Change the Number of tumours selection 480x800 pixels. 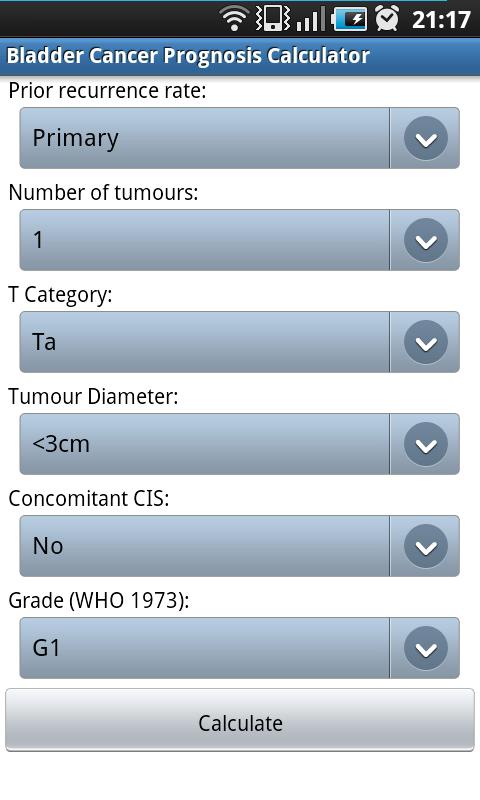(x=239, y=240)
